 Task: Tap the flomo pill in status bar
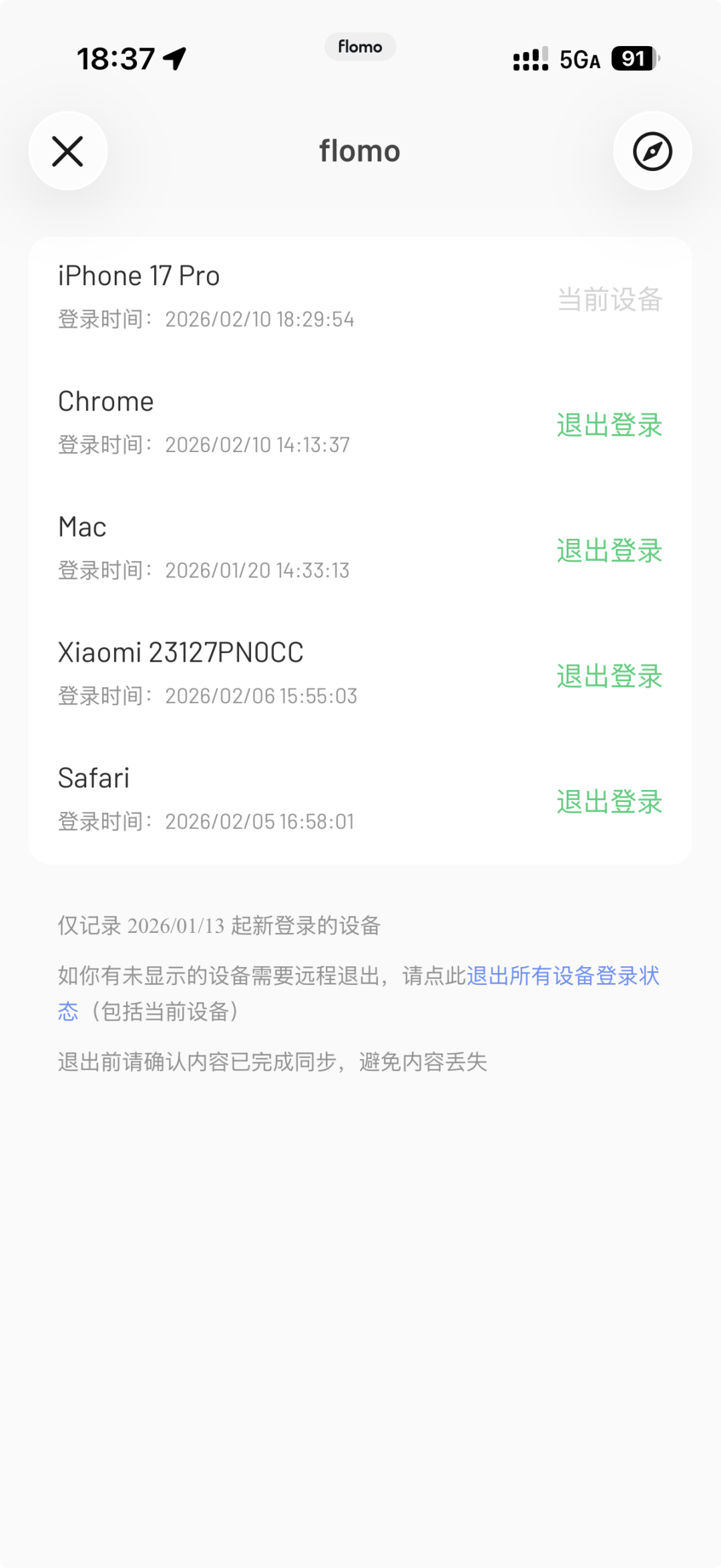click(360, 47)
